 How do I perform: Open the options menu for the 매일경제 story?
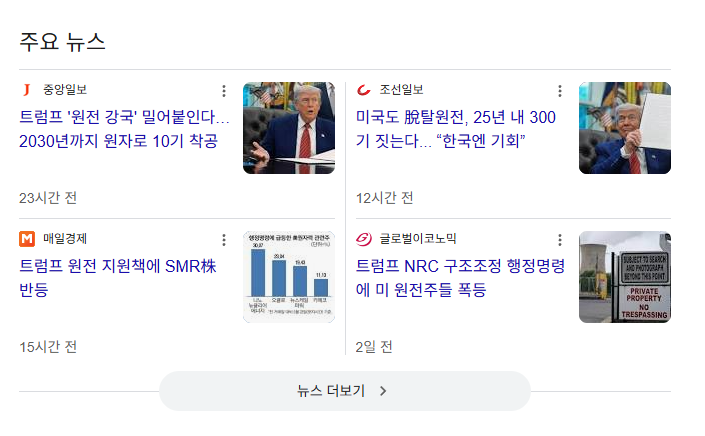pyautogui.click(x=224, y=240)
